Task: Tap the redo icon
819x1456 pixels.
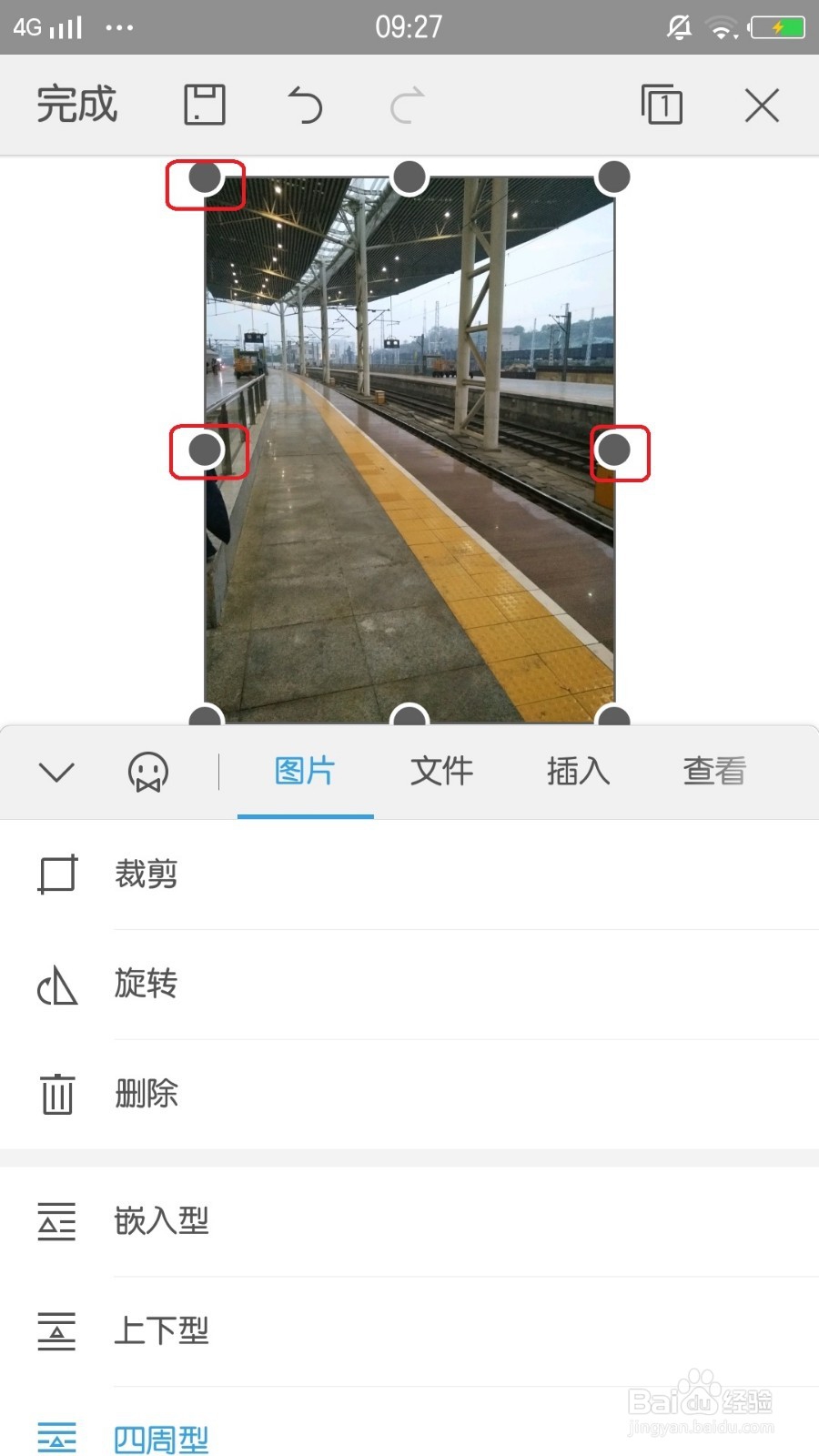Action: [408, 105]
